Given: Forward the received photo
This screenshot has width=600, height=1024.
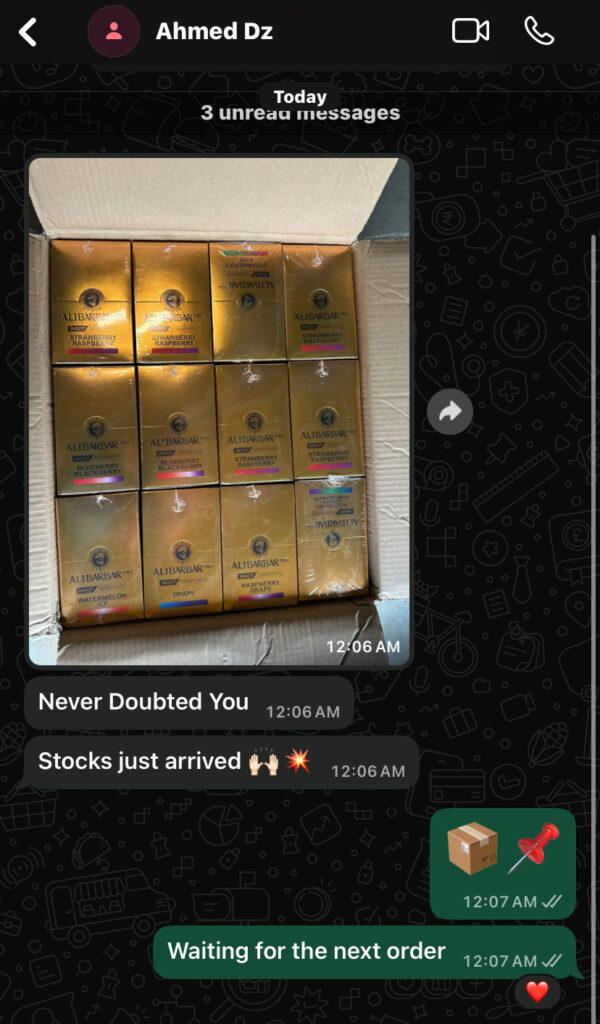Looking at the screenshot, I should coord(450,411).
